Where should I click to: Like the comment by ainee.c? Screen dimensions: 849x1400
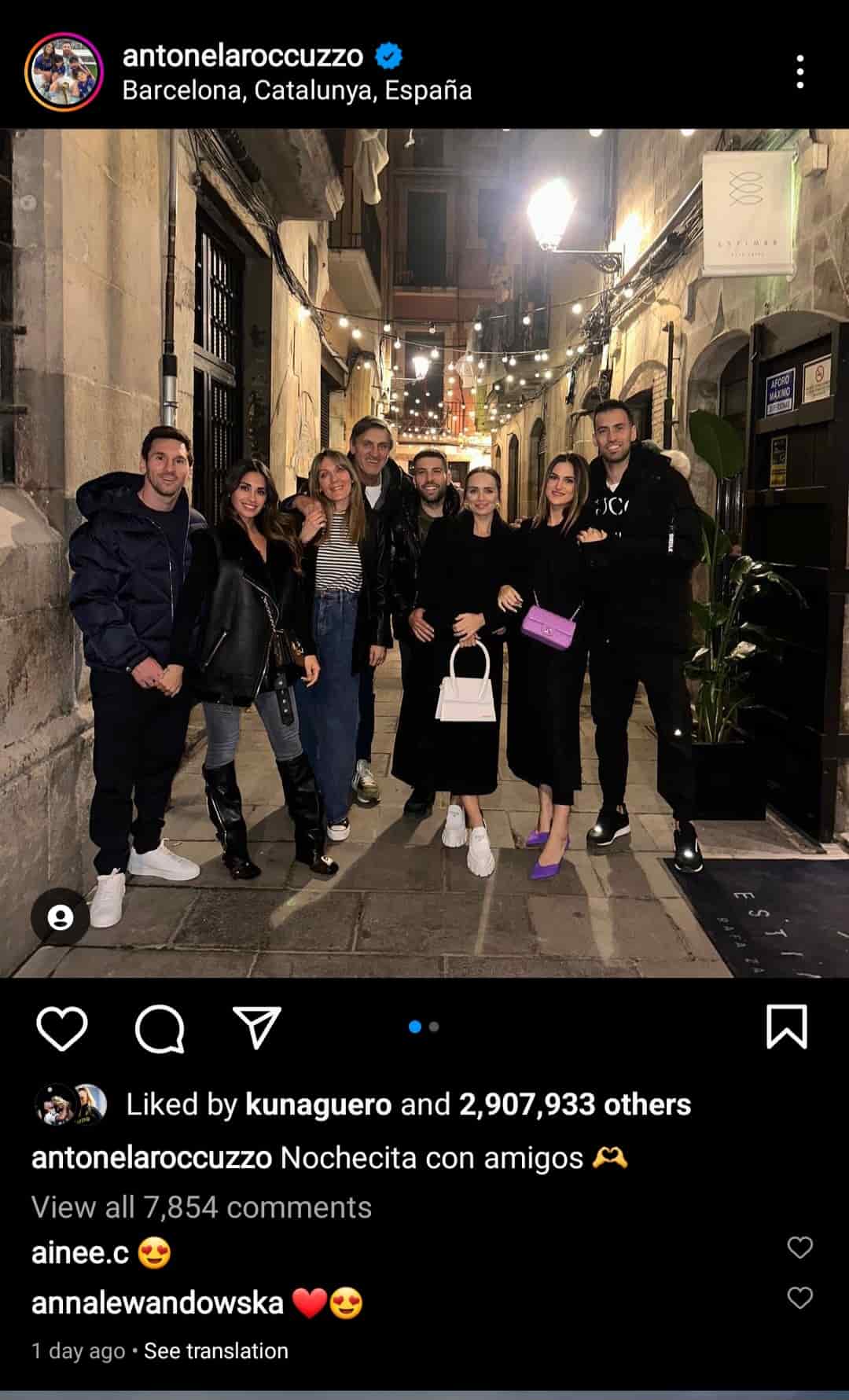(x=799, y=1247)
